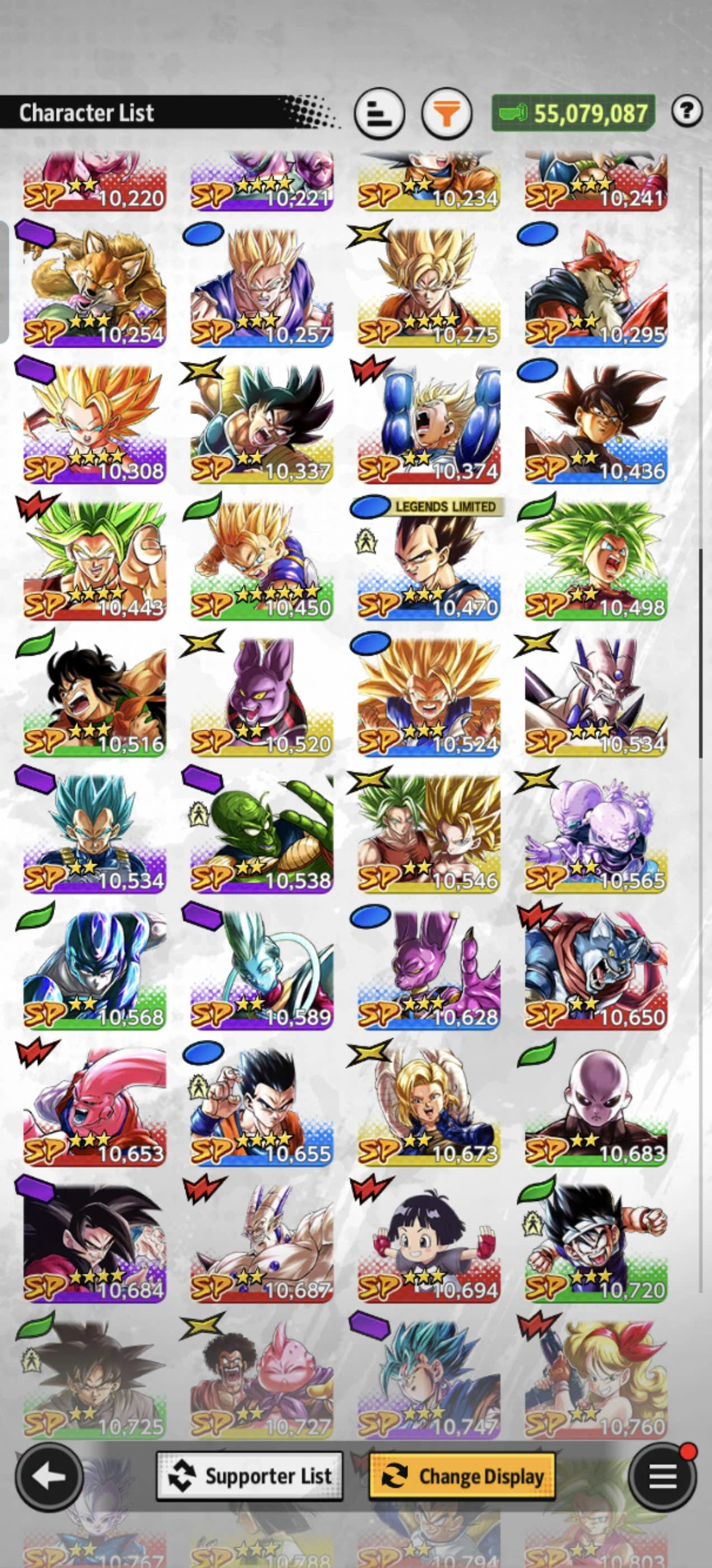Image resolution: width=712 pixels, height=1568 pixels.
Task: Choose the character card rated 10,720
Action: pyautogui.click(x=596, y=1245)
